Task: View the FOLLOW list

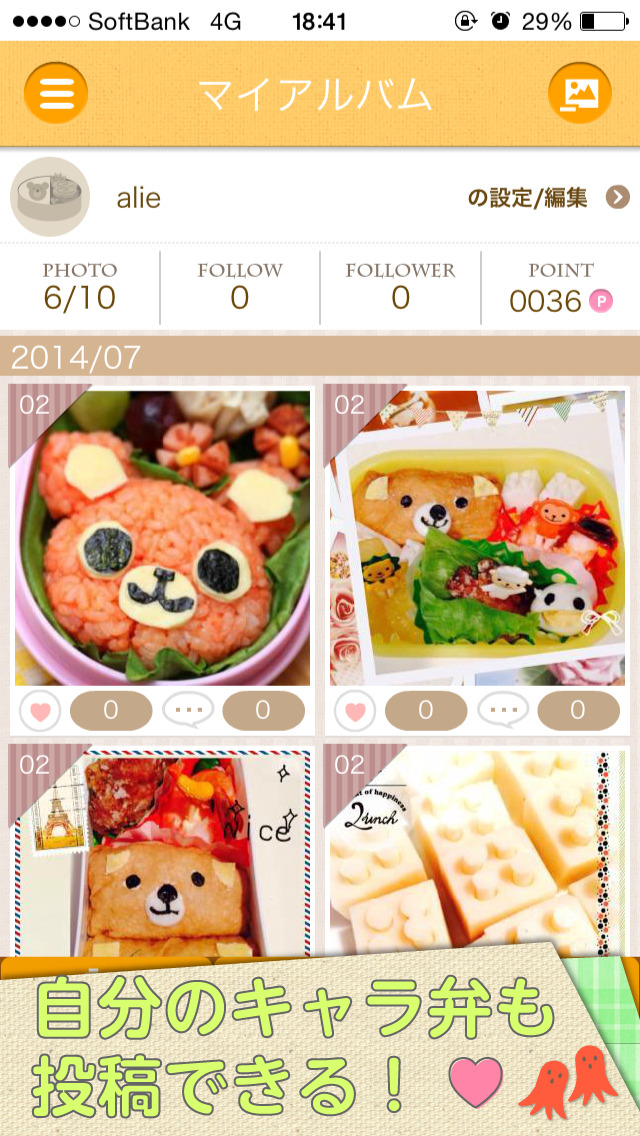Action: (240, 286)
